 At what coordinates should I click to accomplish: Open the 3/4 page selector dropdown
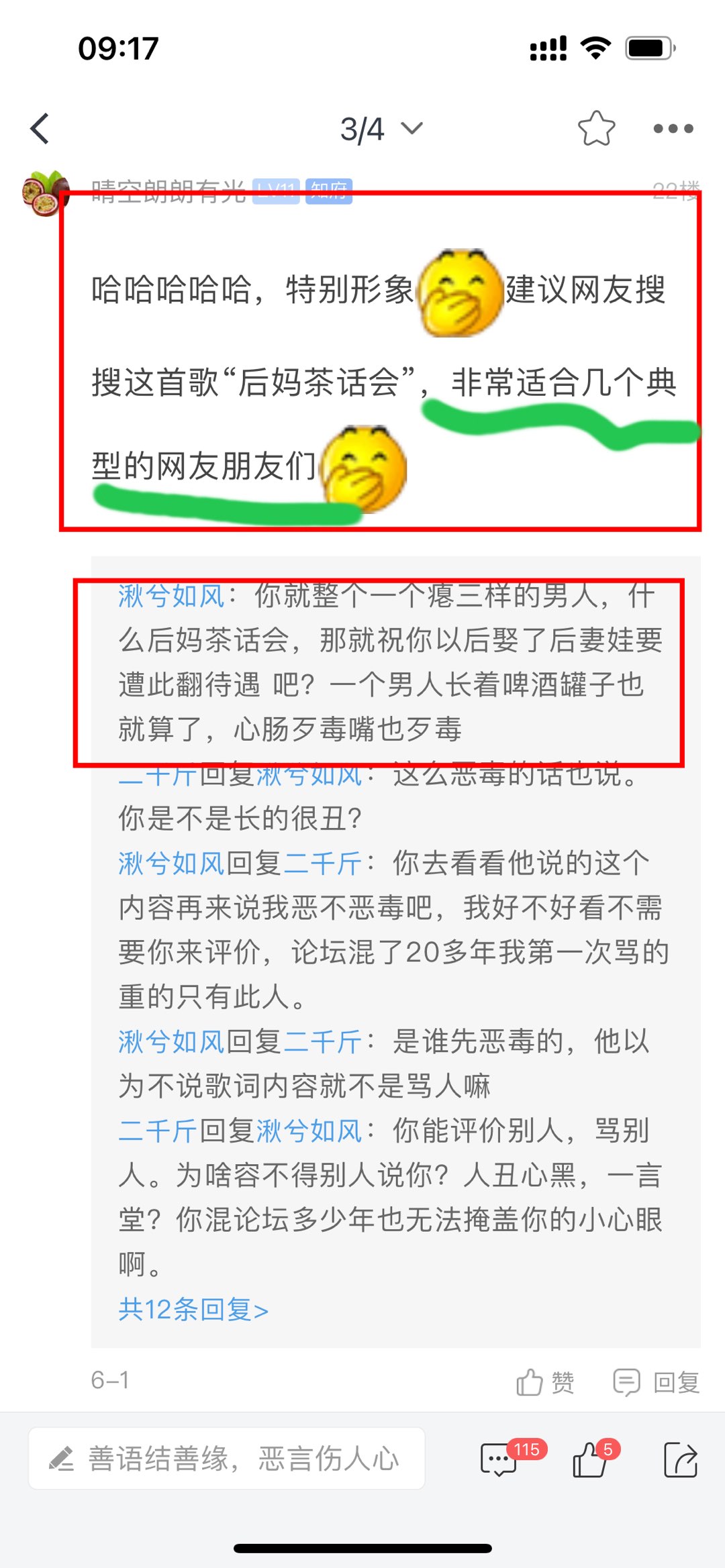pyautogui.click(x=381, y=129)
